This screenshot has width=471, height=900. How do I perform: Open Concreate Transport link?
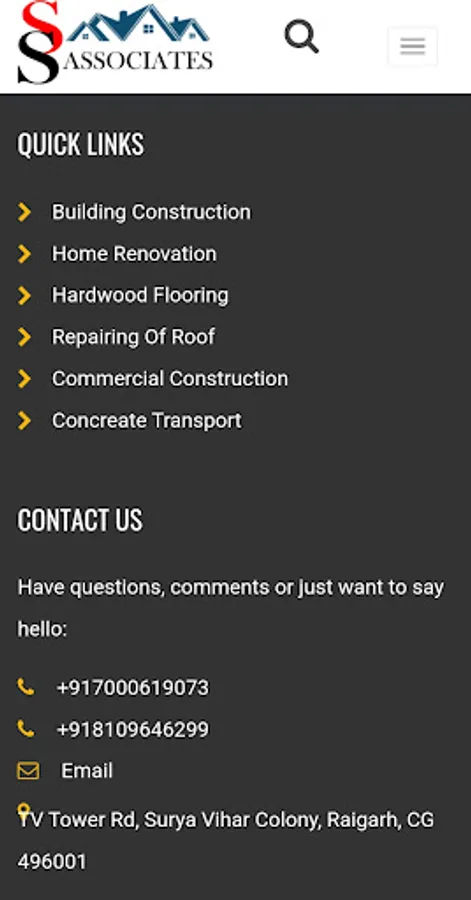click(x=147, y=421)
